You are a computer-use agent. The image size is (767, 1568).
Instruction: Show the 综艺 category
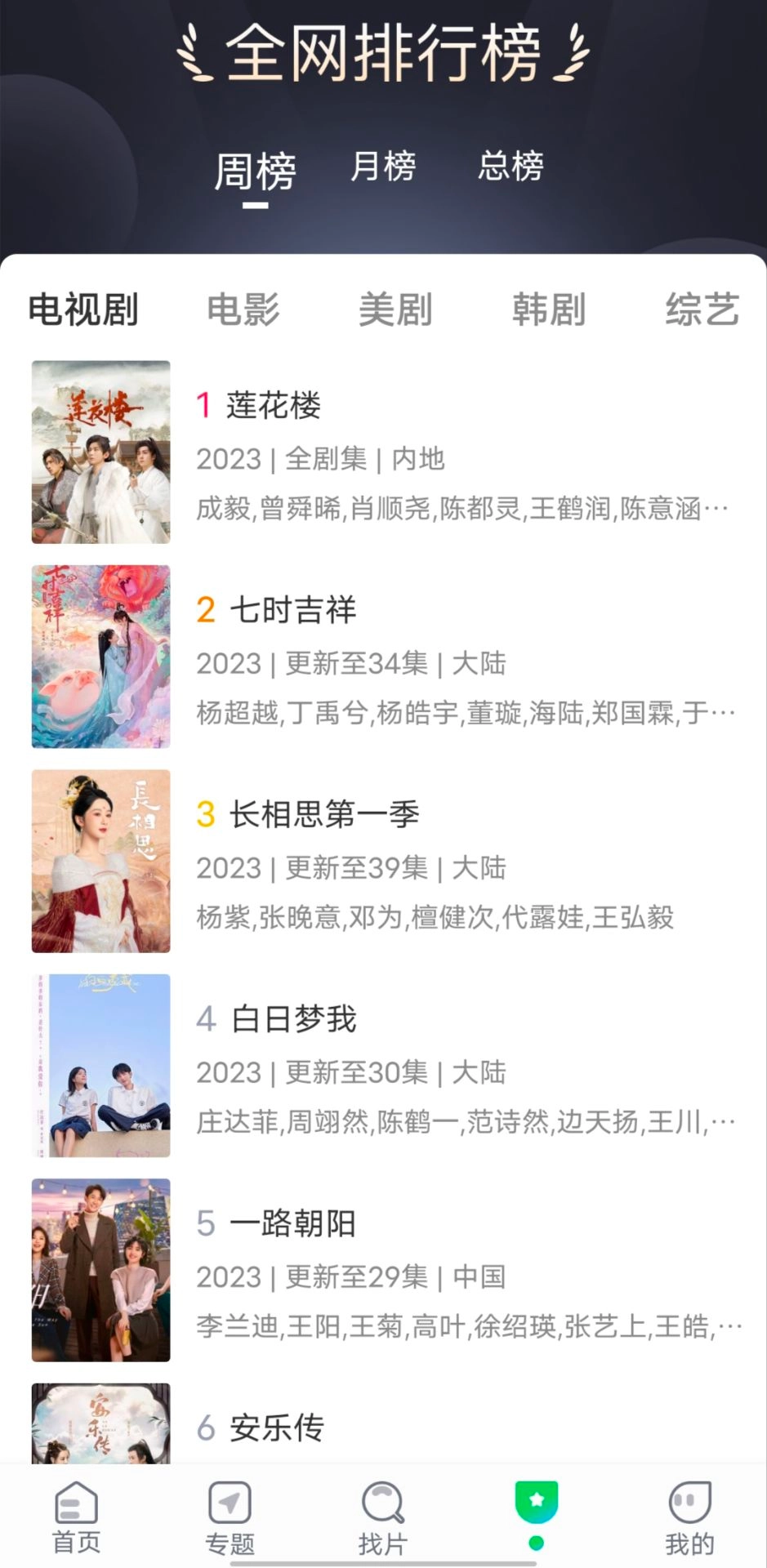click(702, 310)
